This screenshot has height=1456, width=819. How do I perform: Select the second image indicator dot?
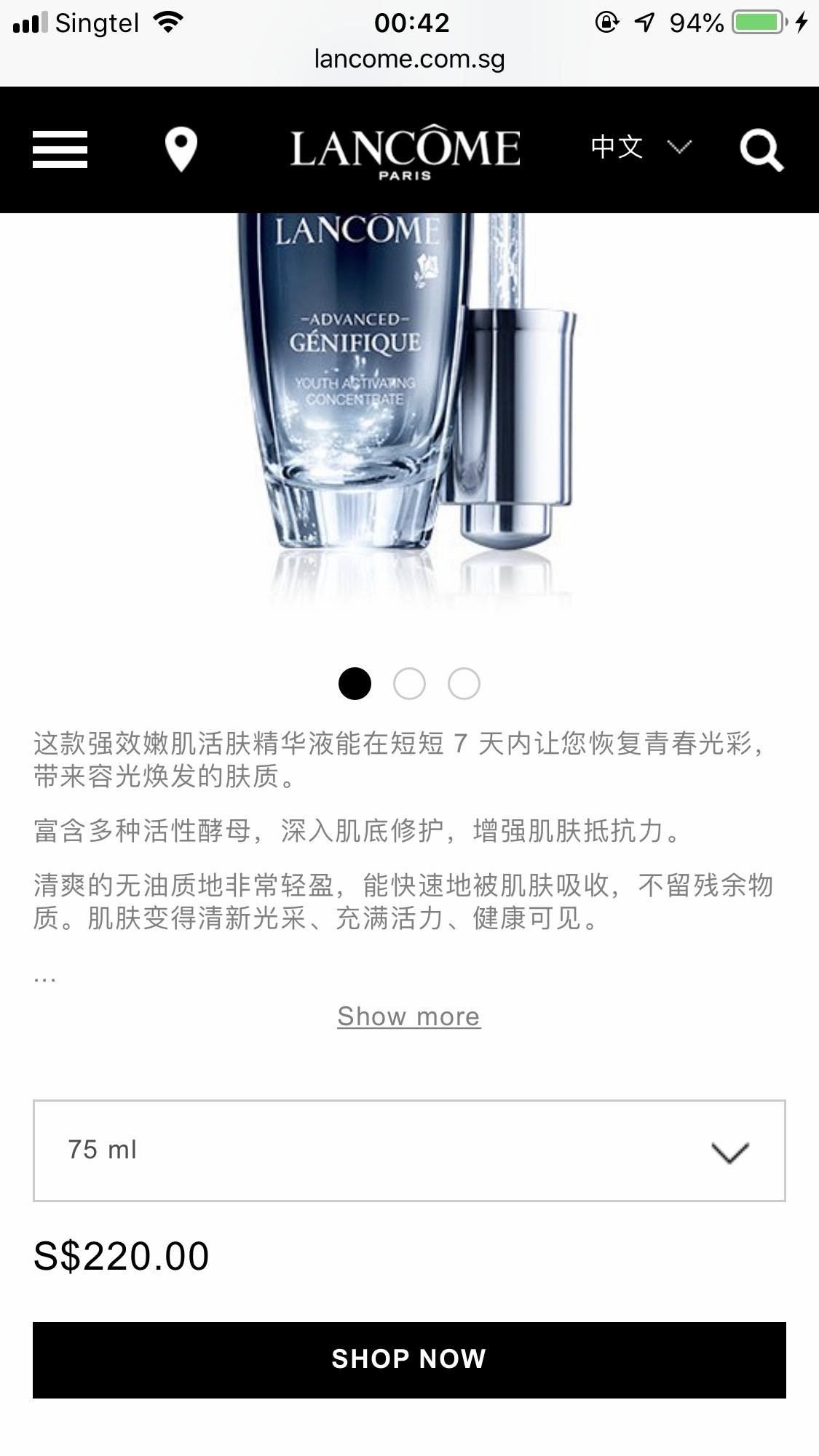point(409,684)
